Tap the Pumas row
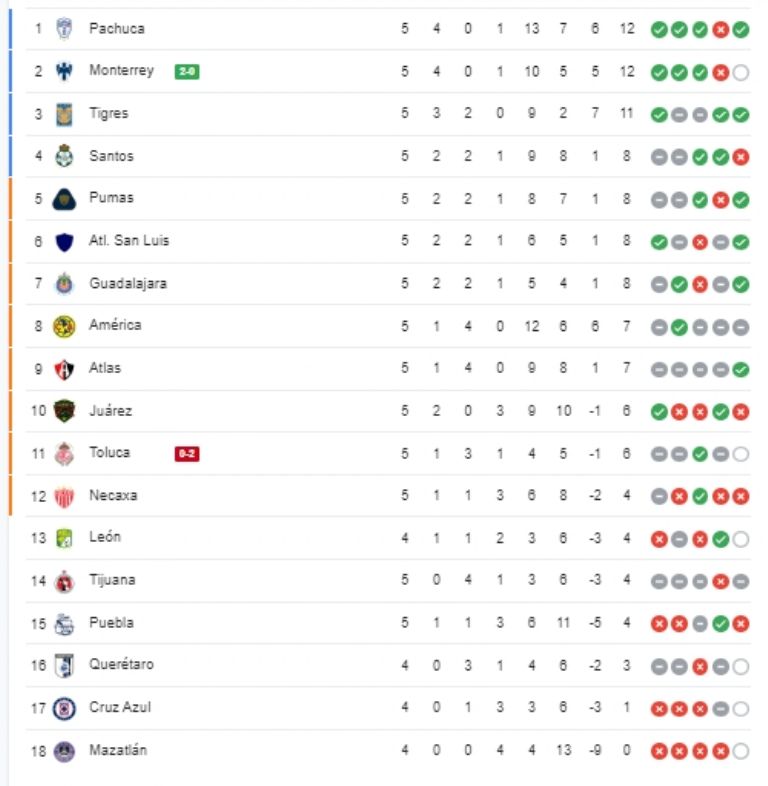 (110, 198)
